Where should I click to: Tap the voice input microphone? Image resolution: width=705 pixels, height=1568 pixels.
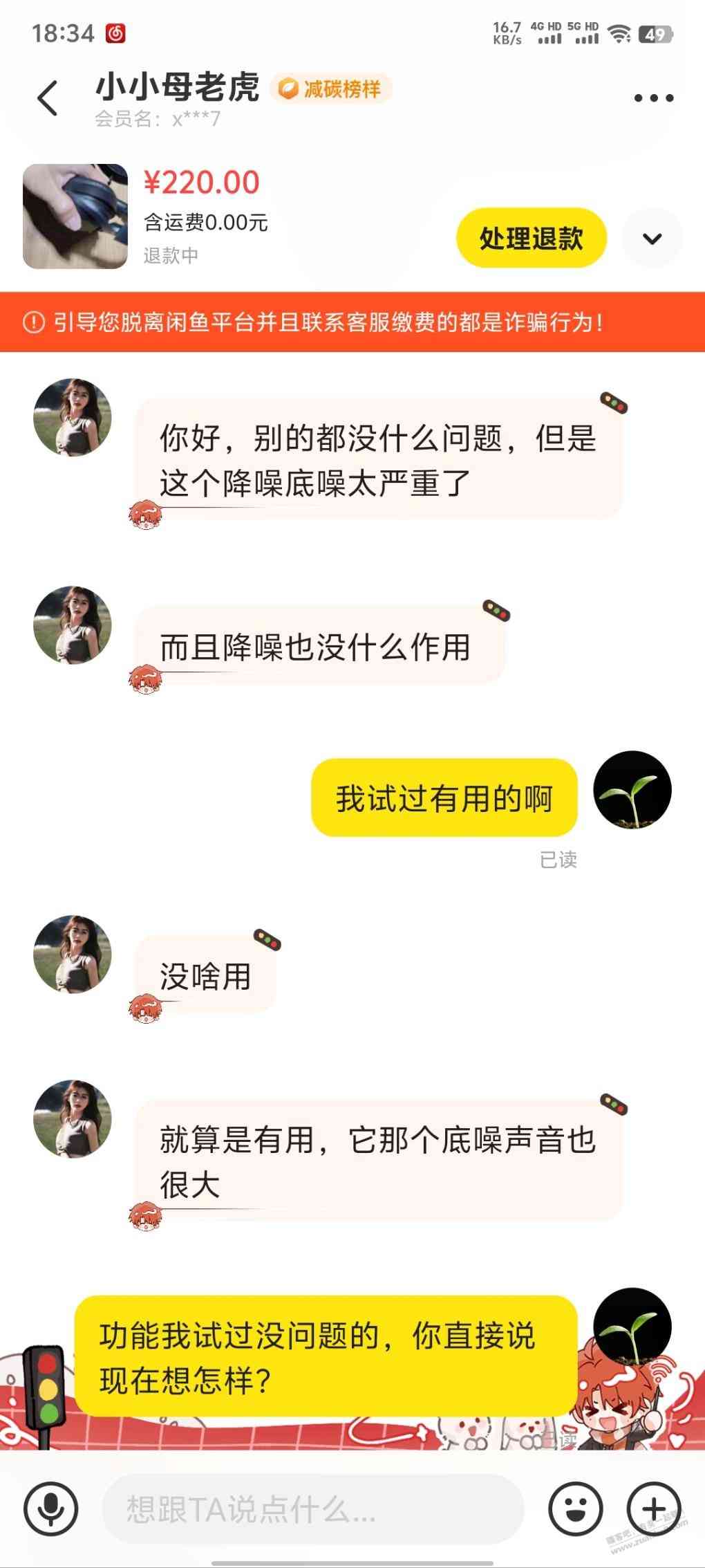click(x=51, y=1509)
